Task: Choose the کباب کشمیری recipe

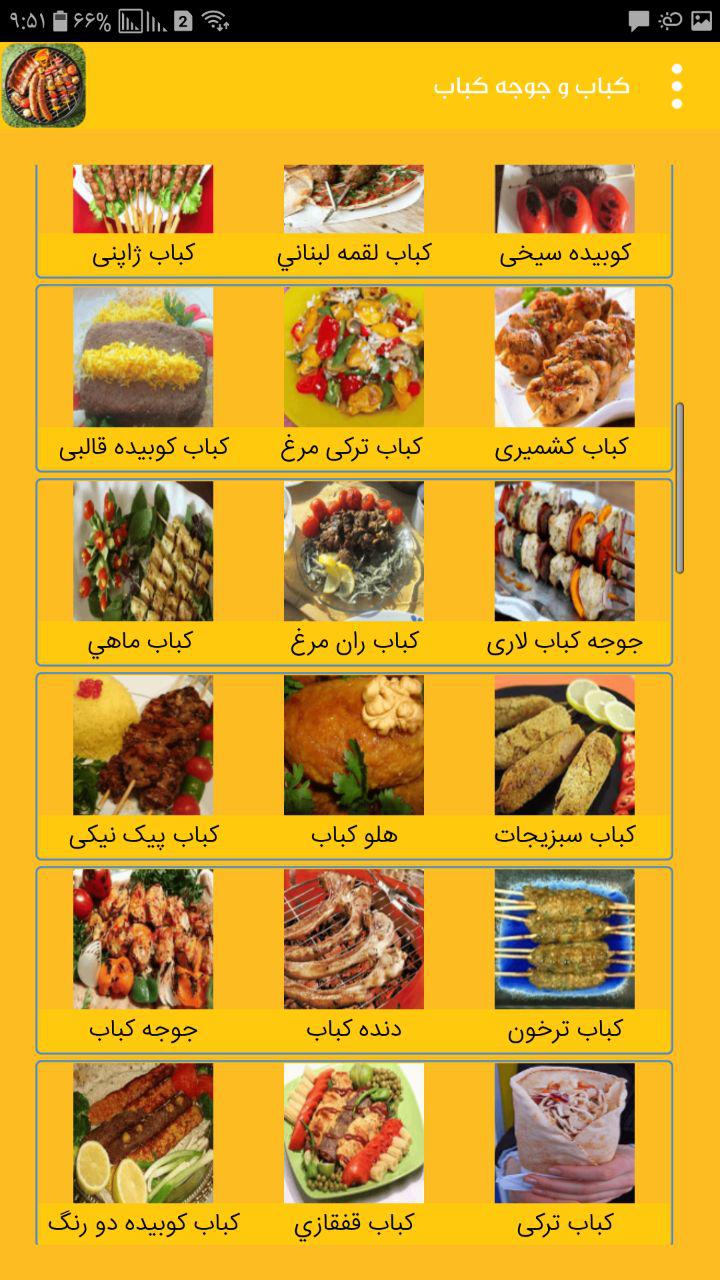Action: [565, 377]
